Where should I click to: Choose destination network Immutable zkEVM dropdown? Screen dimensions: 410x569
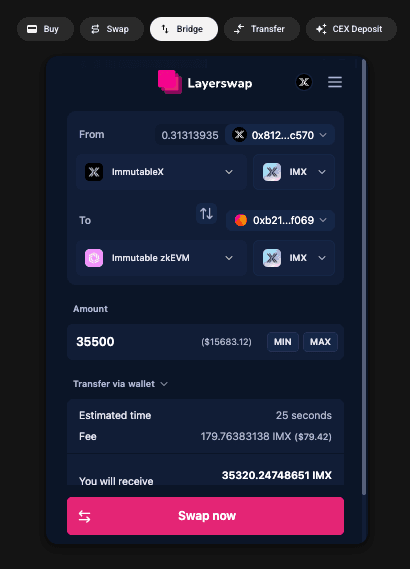(x=161, y=258)
